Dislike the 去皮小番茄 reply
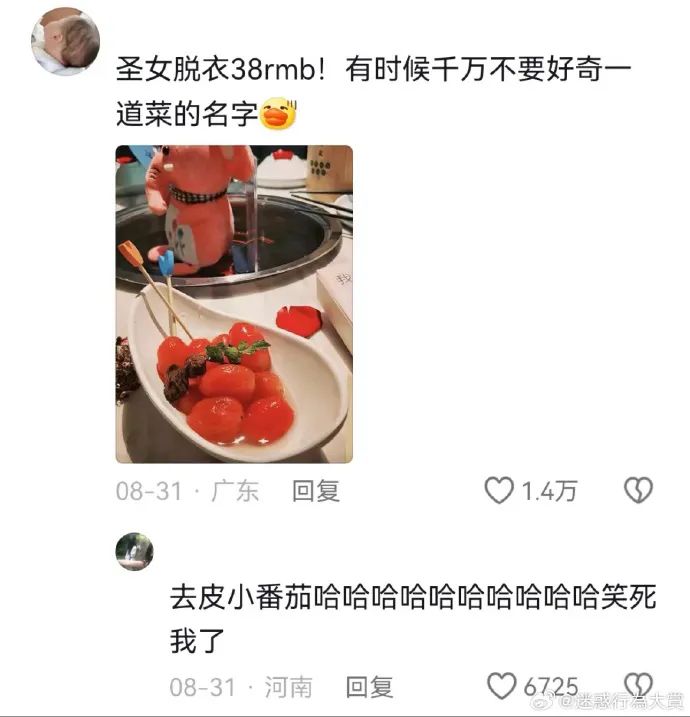690x717 pixels. pyautogui.click(x=638, y=686)
